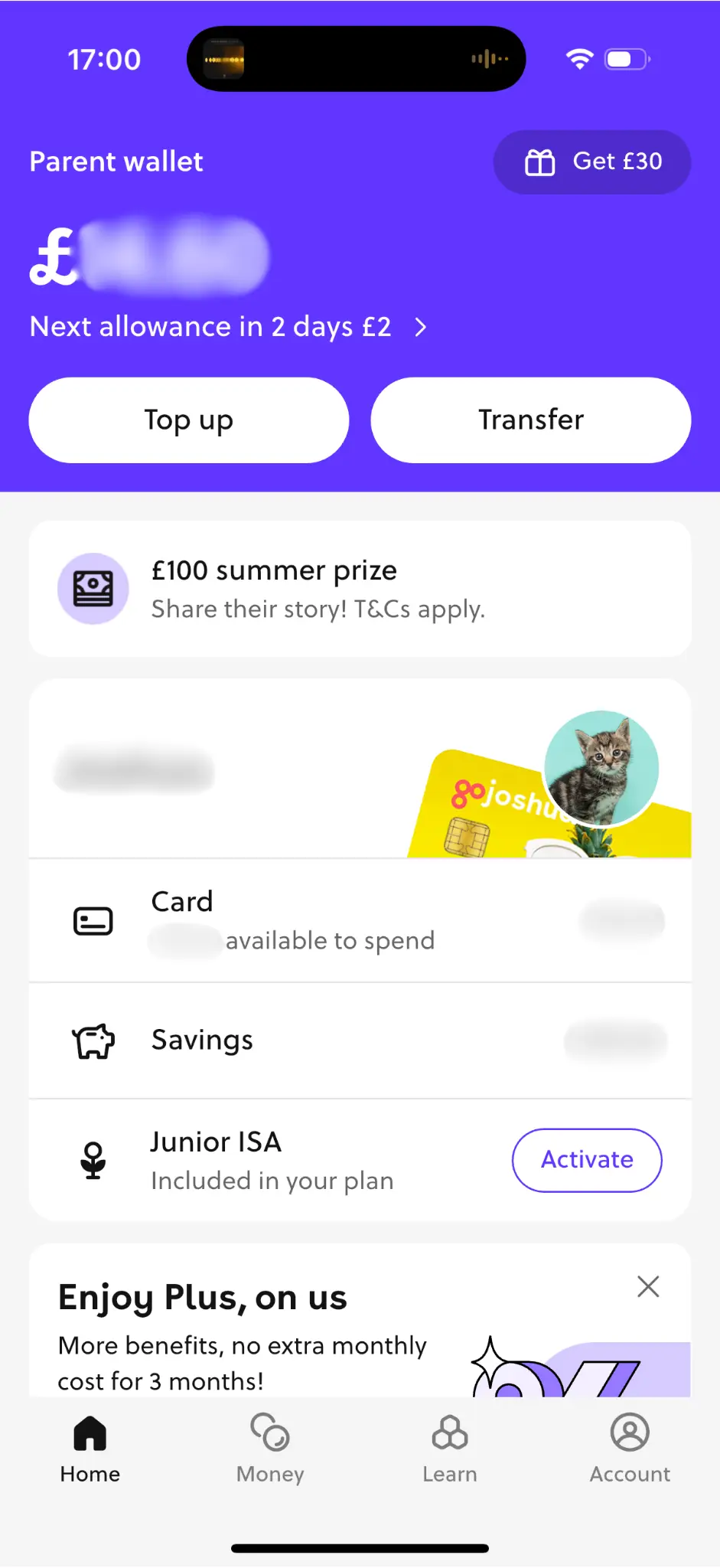Tap the Get £30 referral button
The width and height of the screenshot is (720, 1568).
tap(591, 162)
